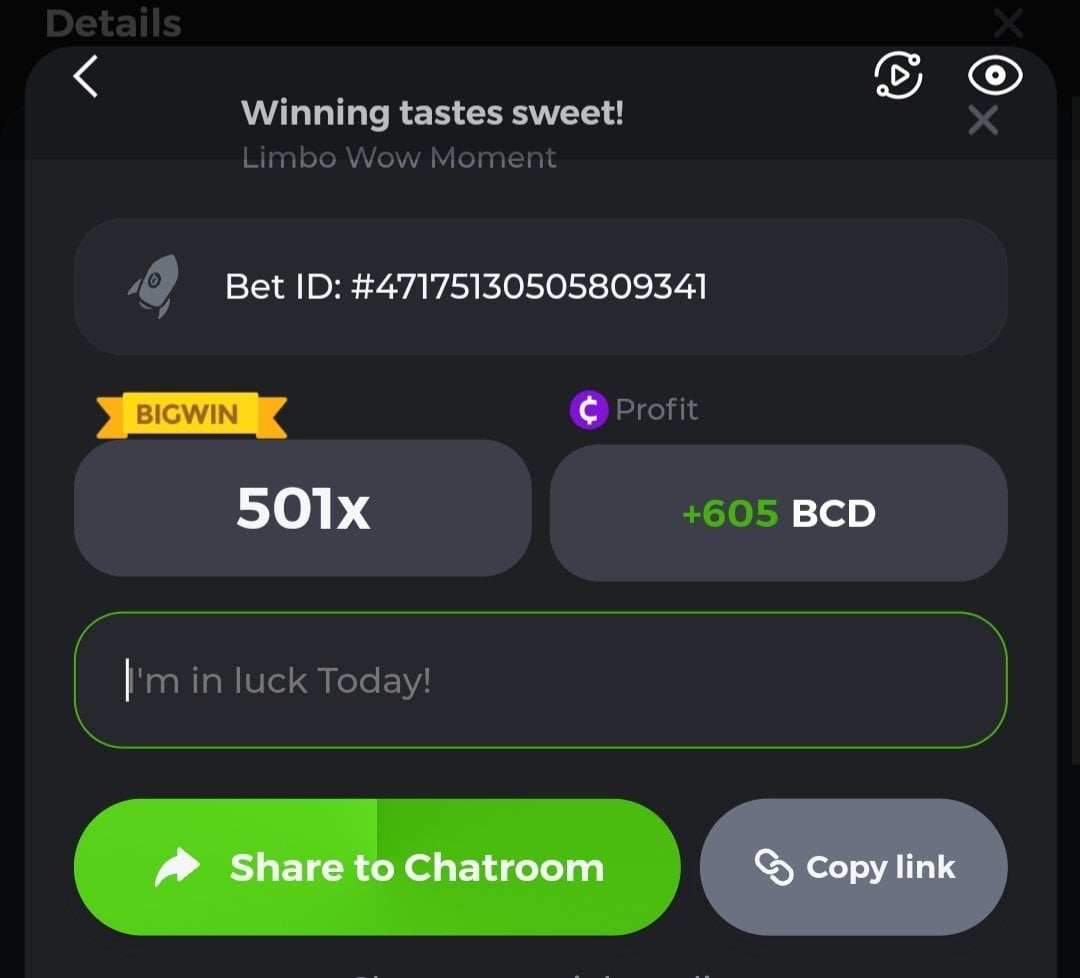This screenshot has width=1080, height=978.
Task: Copy link to this bet
Action: coord(853,867)
